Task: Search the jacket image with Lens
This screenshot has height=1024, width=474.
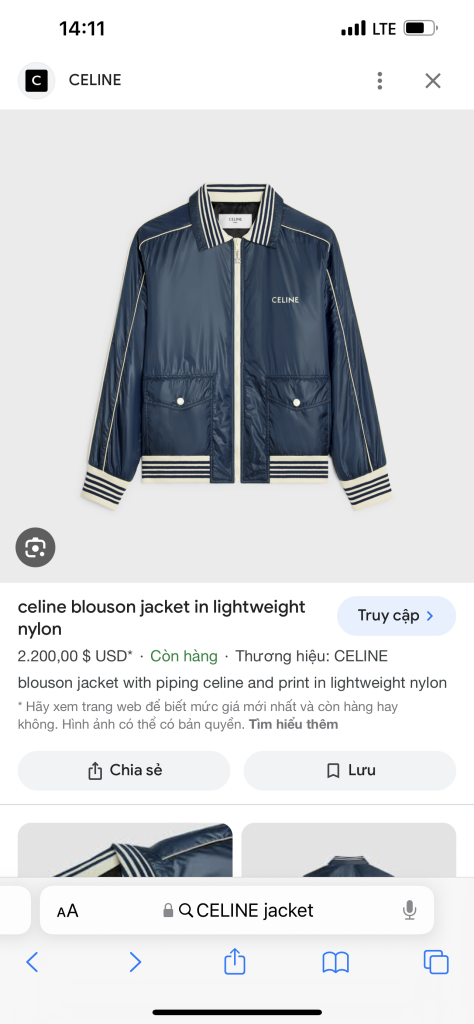Action: (x=35, y=547)
